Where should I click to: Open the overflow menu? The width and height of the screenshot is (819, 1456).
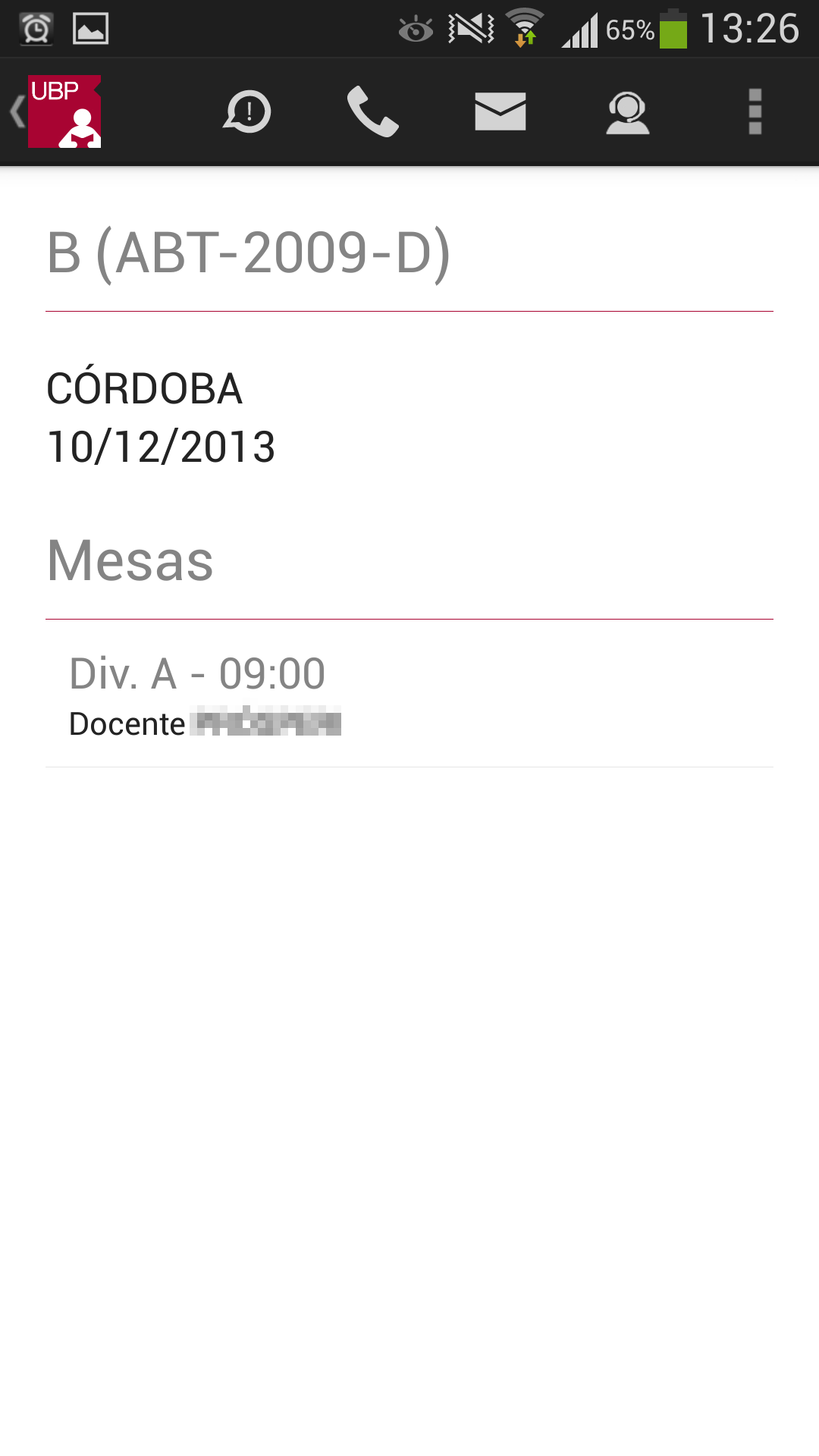coord(755,111)
